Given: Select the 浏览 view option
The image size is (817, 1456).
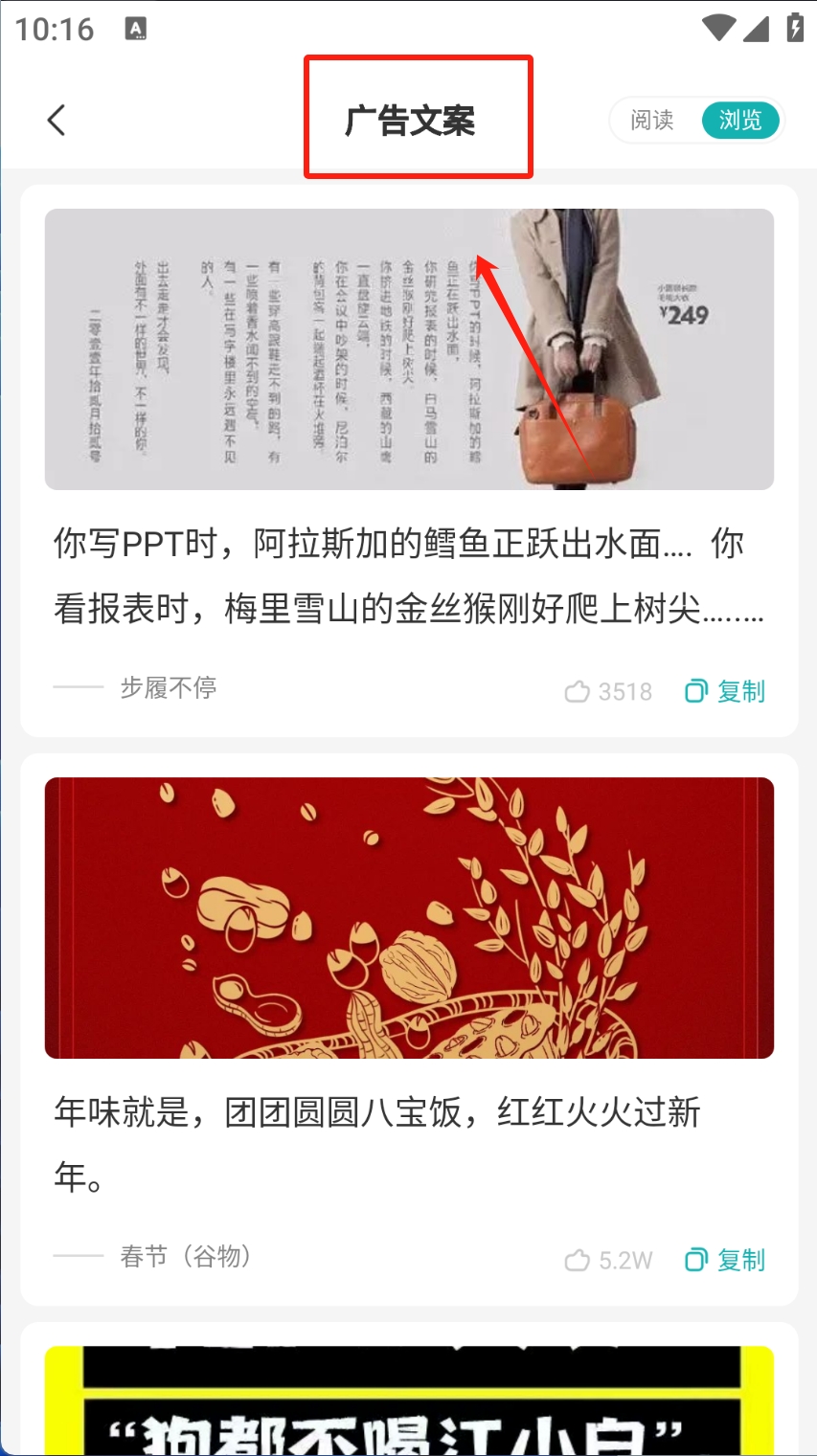Looking at the screenshot, I should [740, 121].
